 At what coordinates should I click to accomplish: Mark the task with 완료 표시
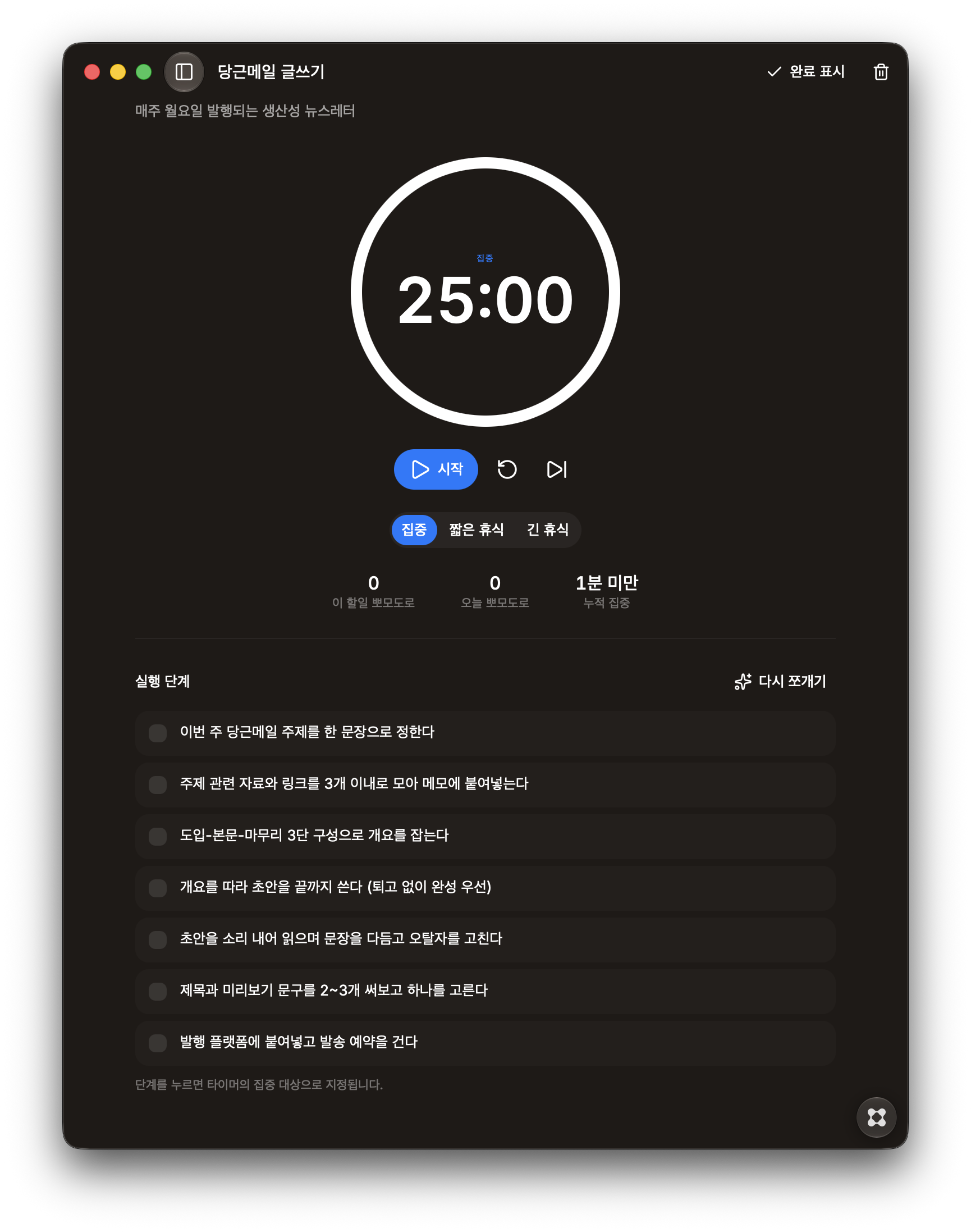[x=805, y=72]
